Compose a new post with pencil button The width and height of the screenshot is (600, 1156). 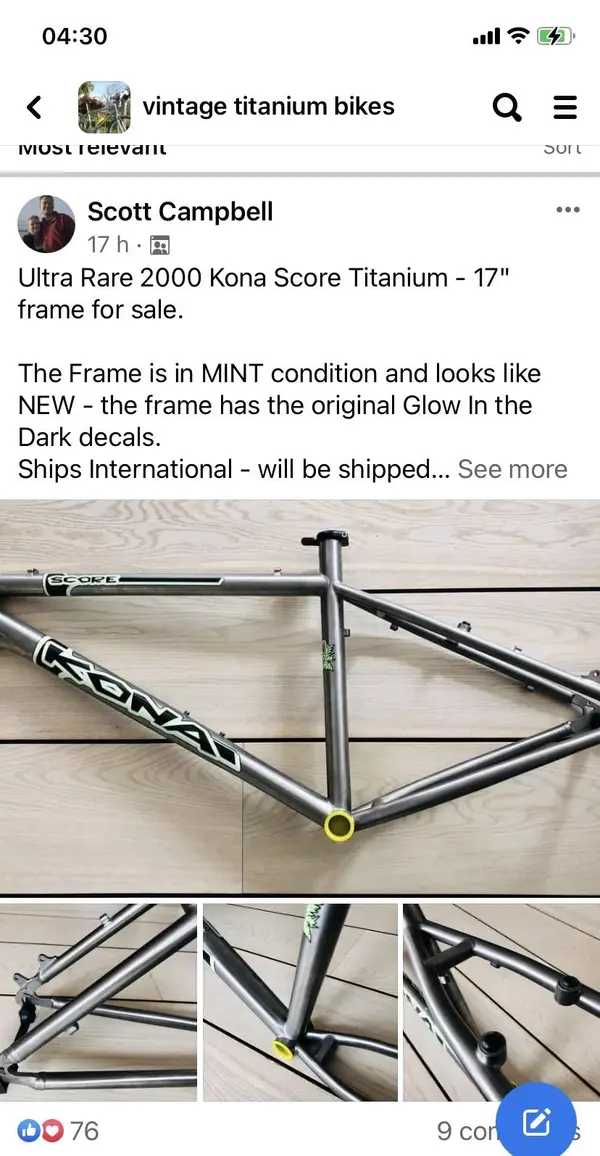[536, 1121]
